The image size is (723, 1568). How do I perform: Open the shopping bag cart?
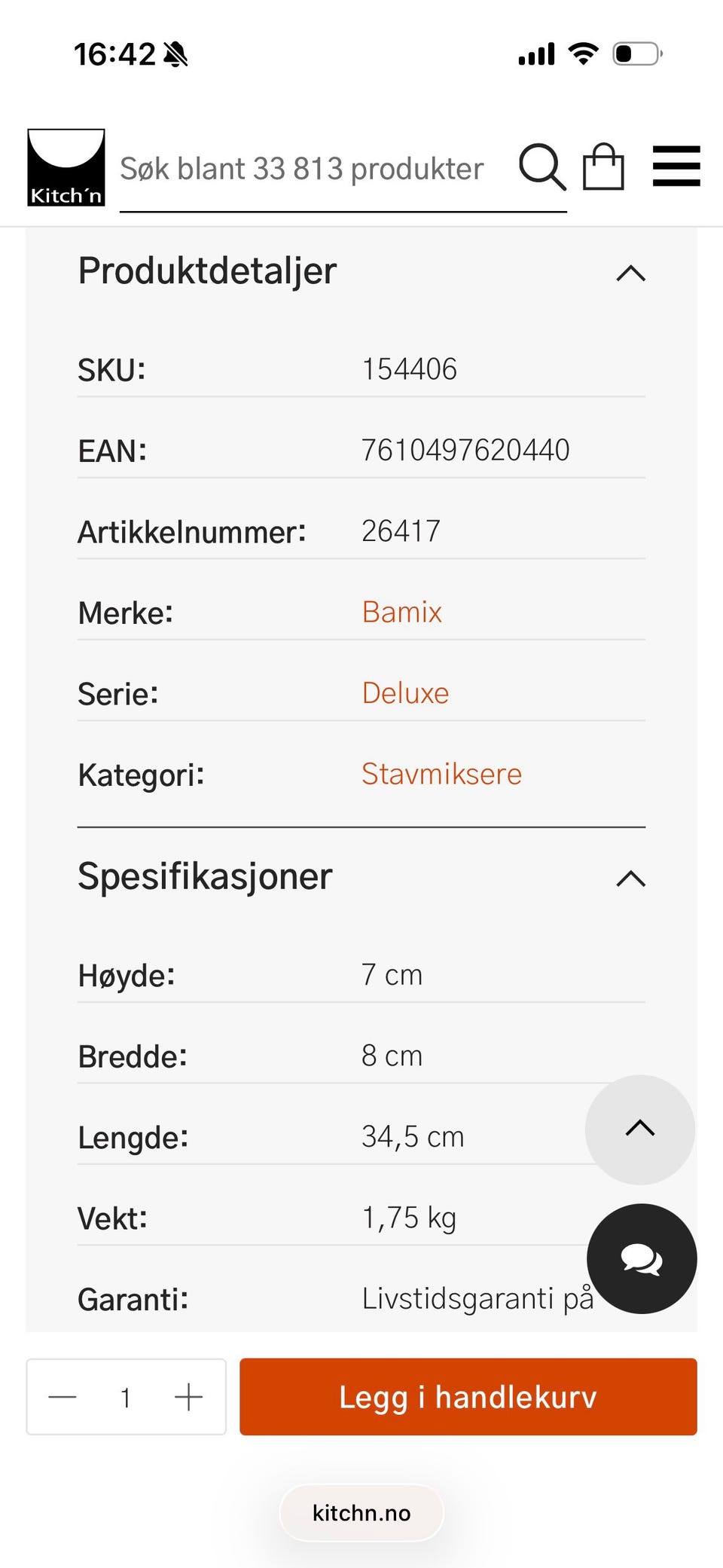tap(604, 167)
